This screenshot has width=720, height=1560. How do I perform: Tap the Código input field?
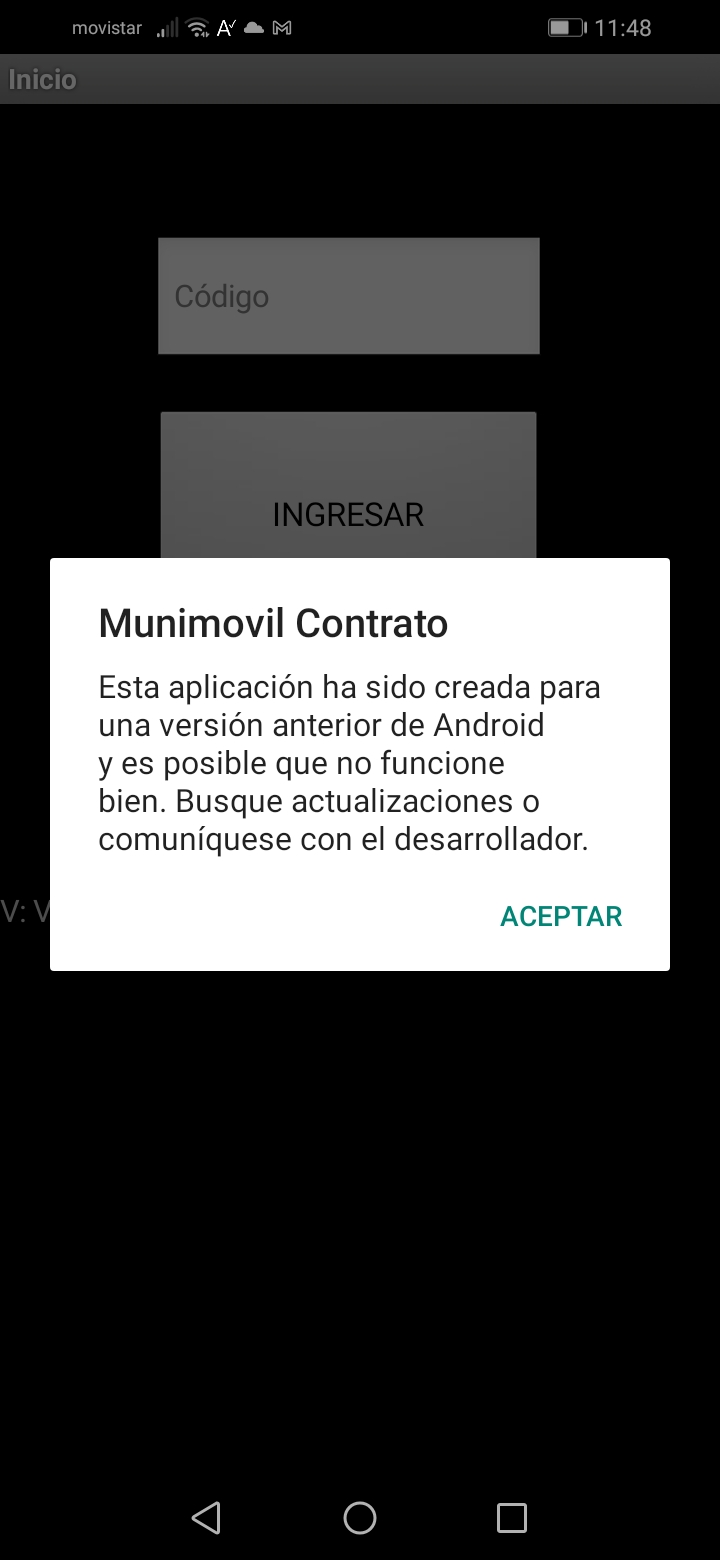click(348, 295)
